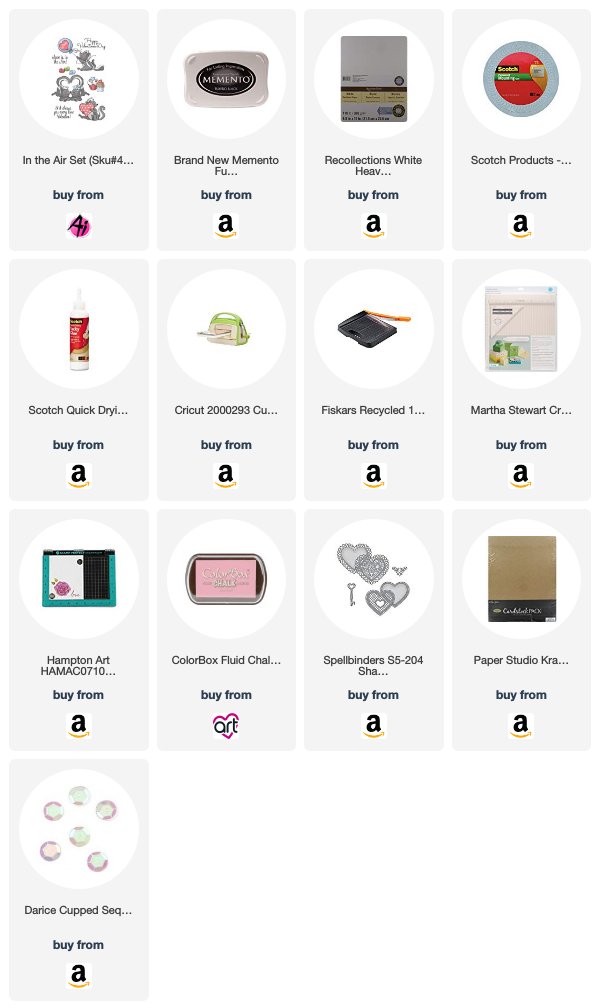Tap the art store icon under ColorBox Fluid Chalk
600x1008 pixels.
click(x=226, y=726)
